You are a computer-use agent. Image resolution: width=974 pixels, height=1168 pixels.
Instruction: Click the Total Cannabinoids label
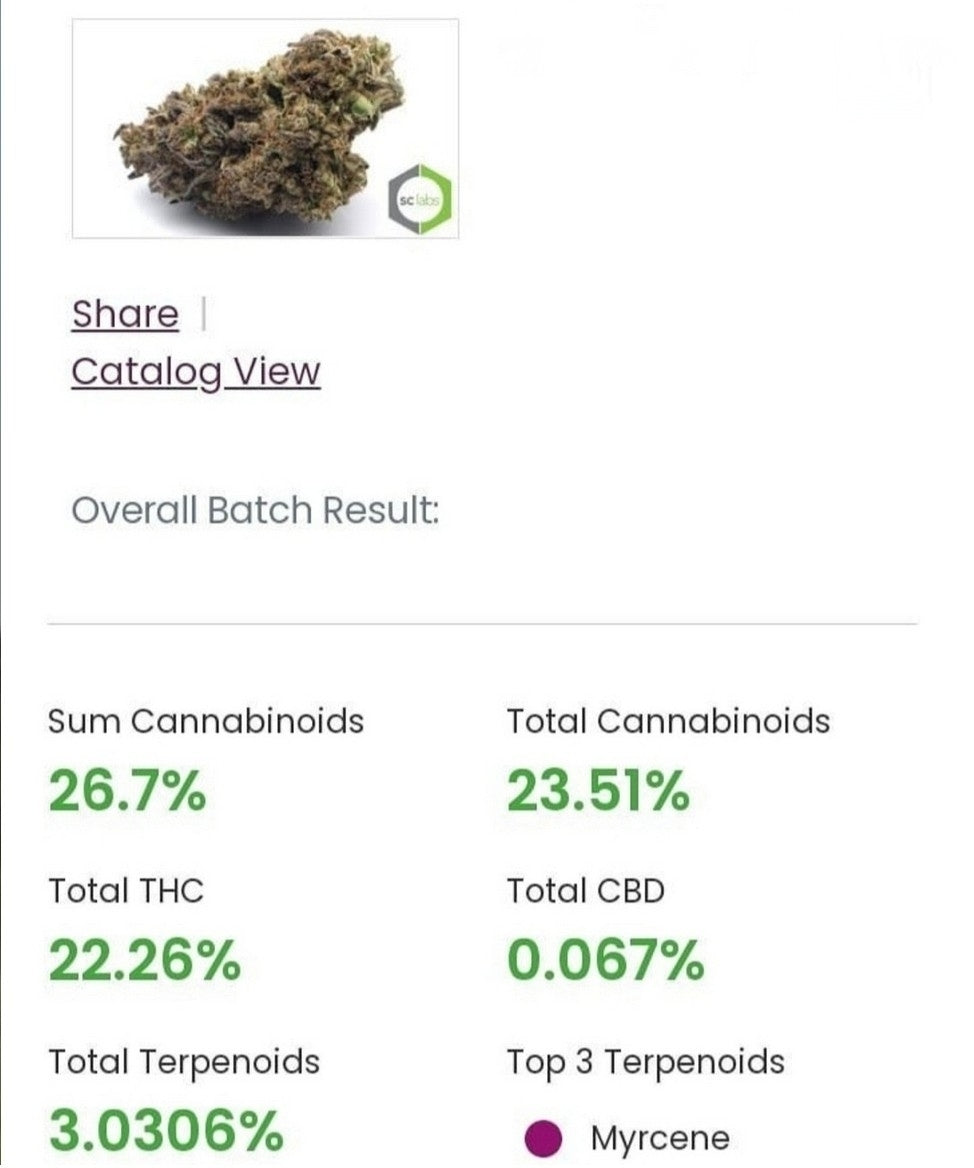[x=667, y=722]
